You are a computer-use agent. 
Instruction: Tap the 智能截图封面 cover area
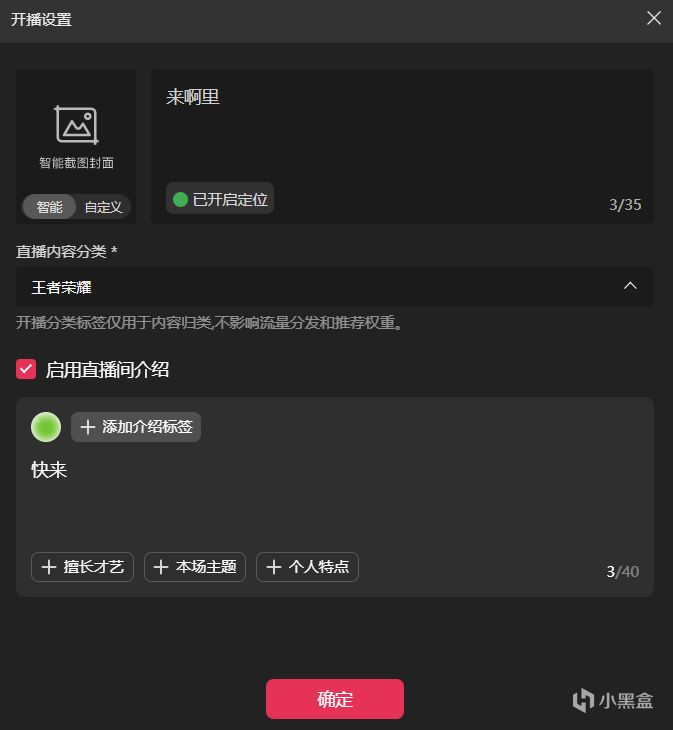point(76,134)
